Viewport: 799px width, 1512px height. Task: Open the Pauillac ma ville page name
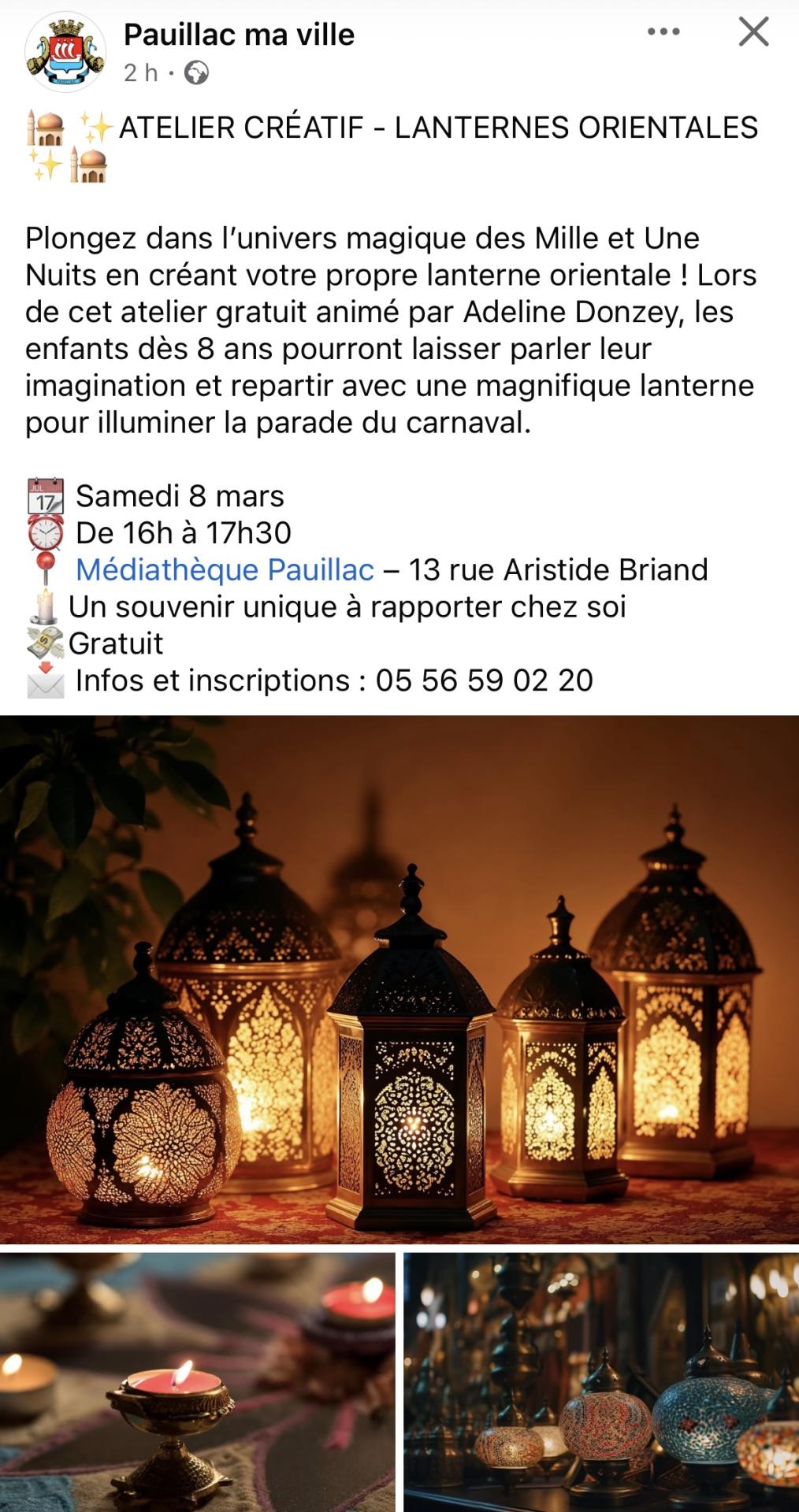click(239, 35)
